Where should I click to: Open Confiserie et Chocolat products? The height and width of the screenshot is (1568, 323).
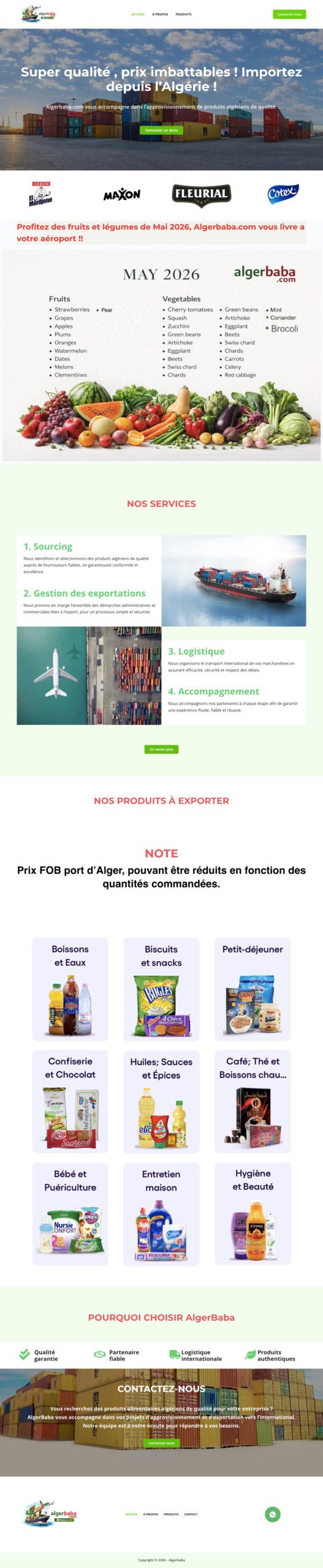70,1101
